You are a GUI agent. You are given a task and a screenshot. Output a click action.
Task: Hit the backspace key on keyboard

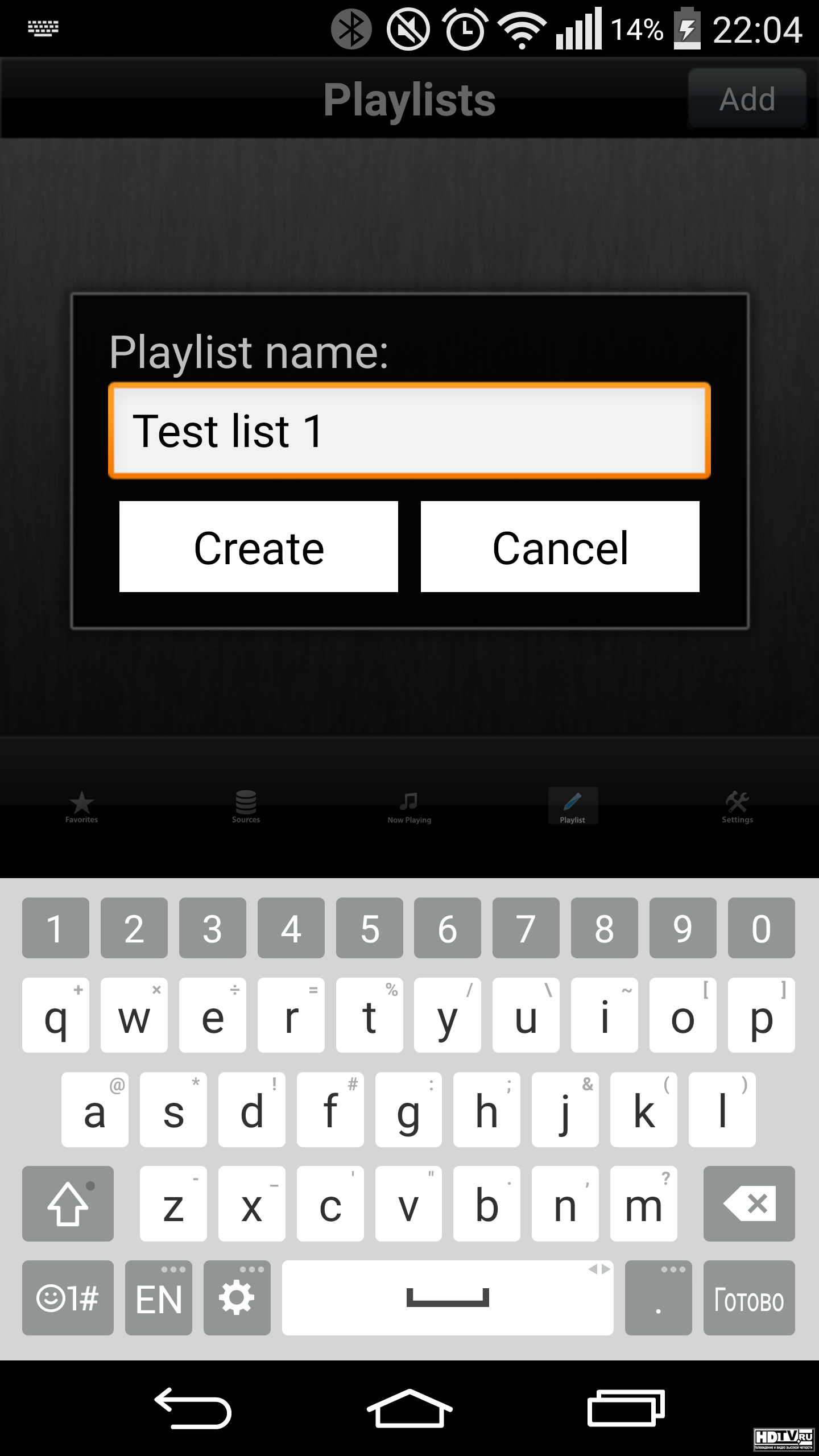tap(749, 1203)
